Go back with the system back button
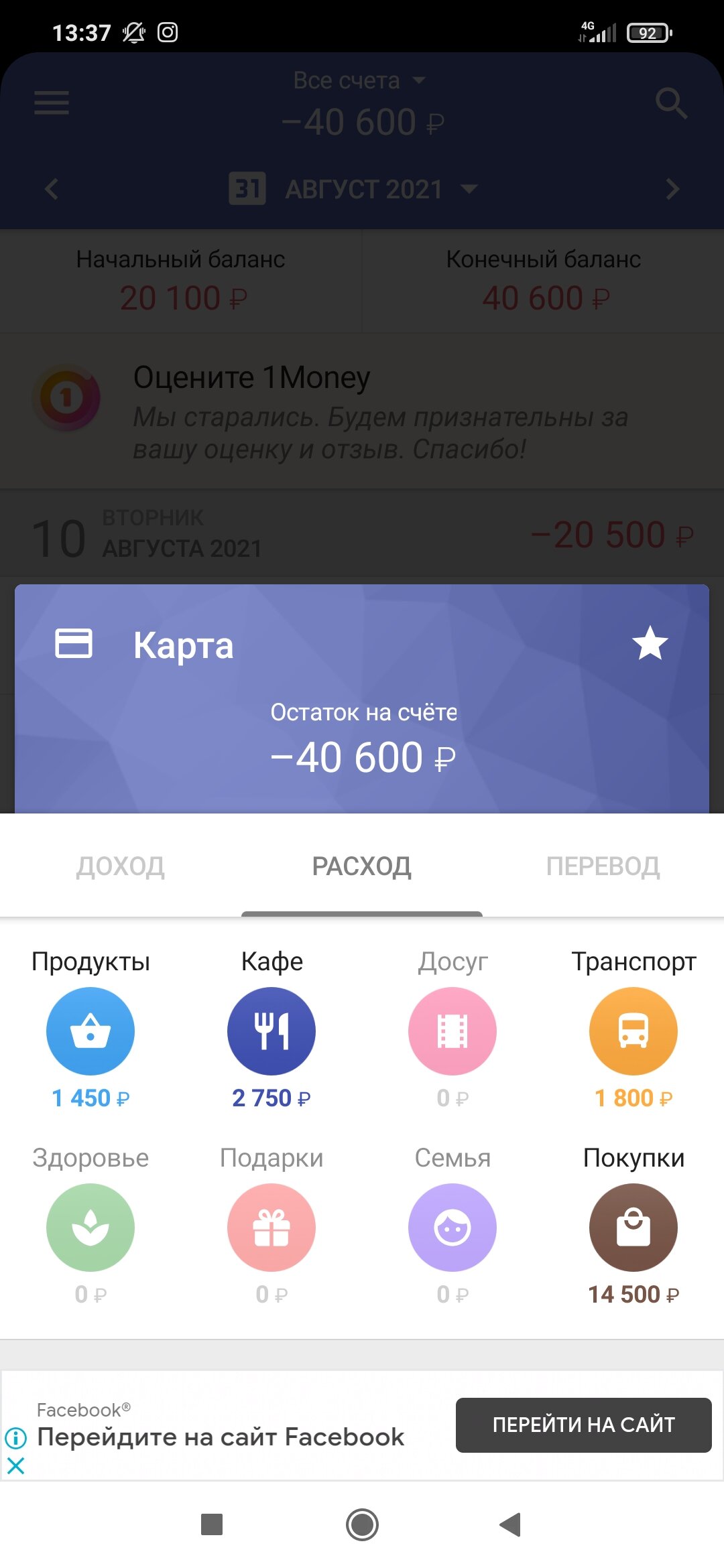724x1568 pixels. (511, 1524)
